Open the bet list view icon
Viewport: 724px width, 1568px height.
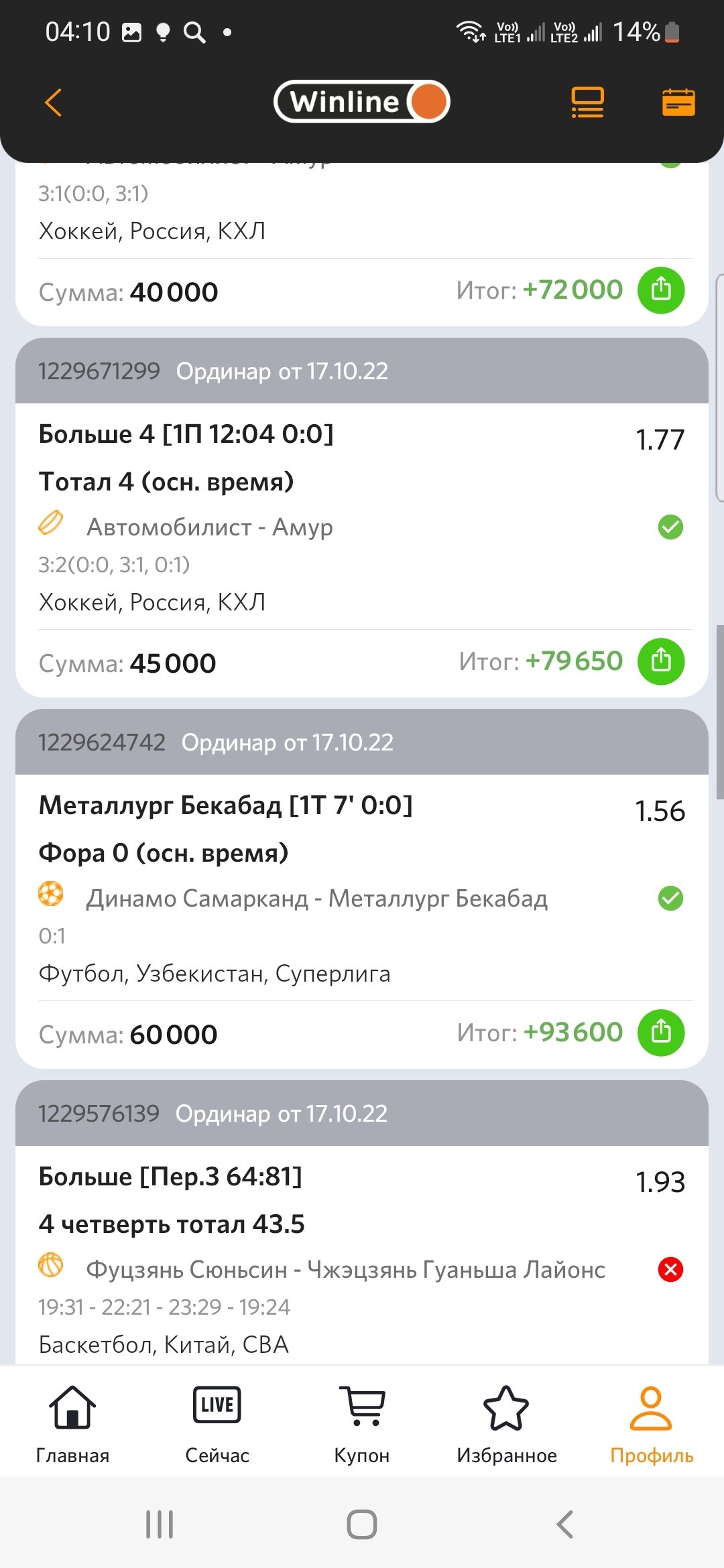(x=587, y=103)
